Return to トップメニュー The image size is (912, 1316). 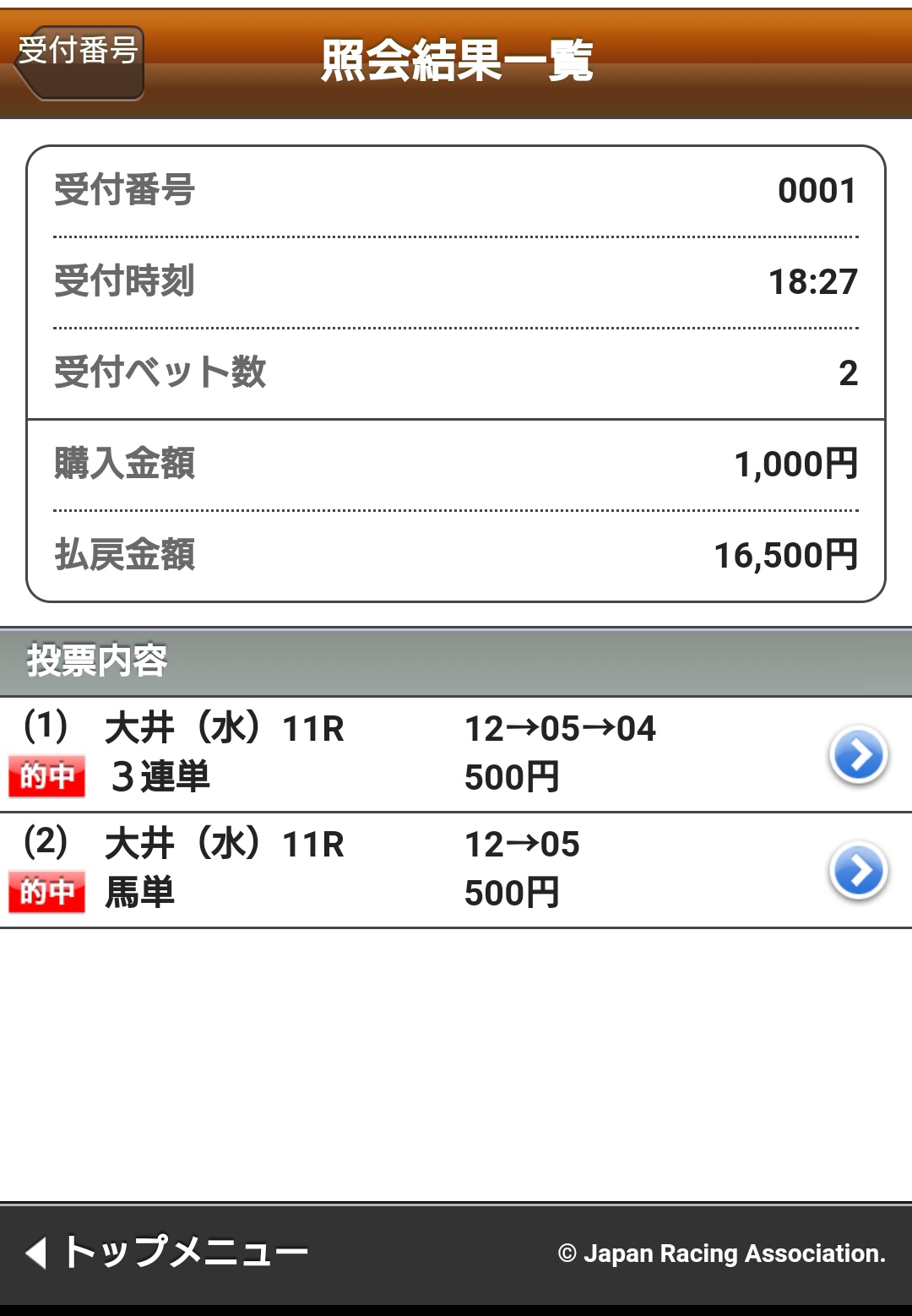(167, 1252)
